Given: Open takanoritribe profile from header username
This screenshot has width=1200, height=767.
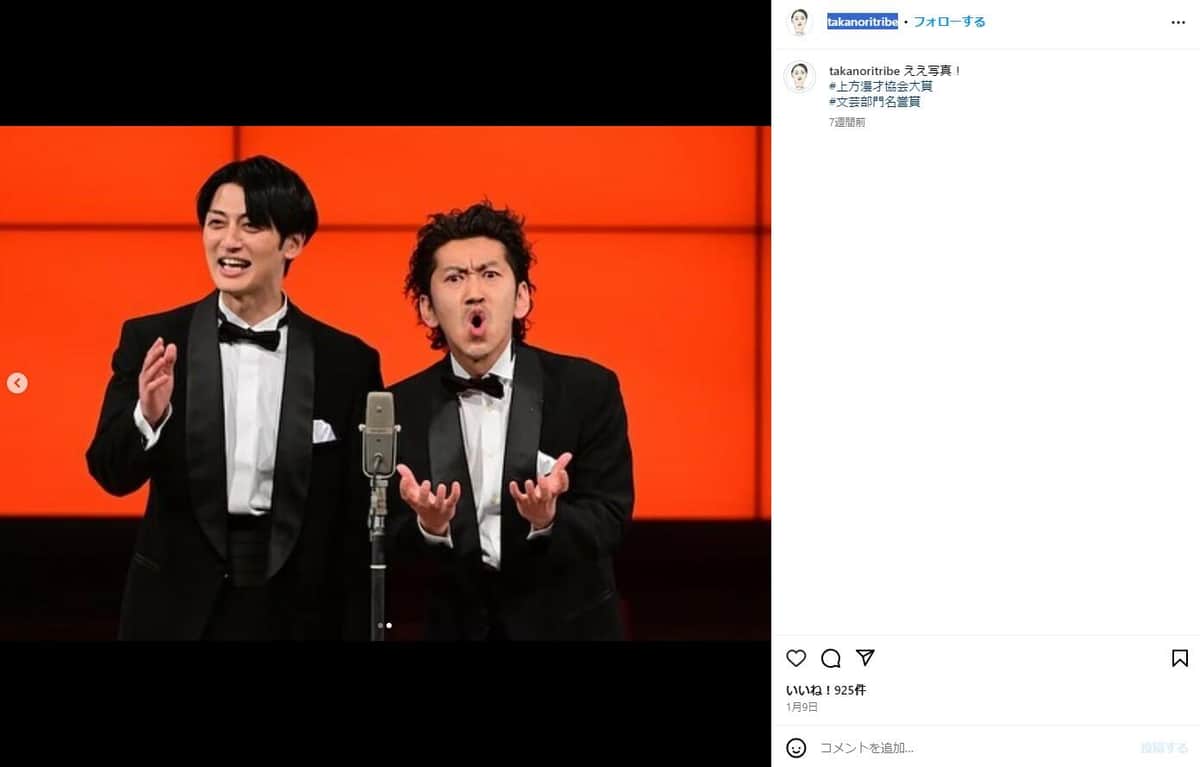Looking at the screenshot, I should pyautogui.click(x=862, y=22).
